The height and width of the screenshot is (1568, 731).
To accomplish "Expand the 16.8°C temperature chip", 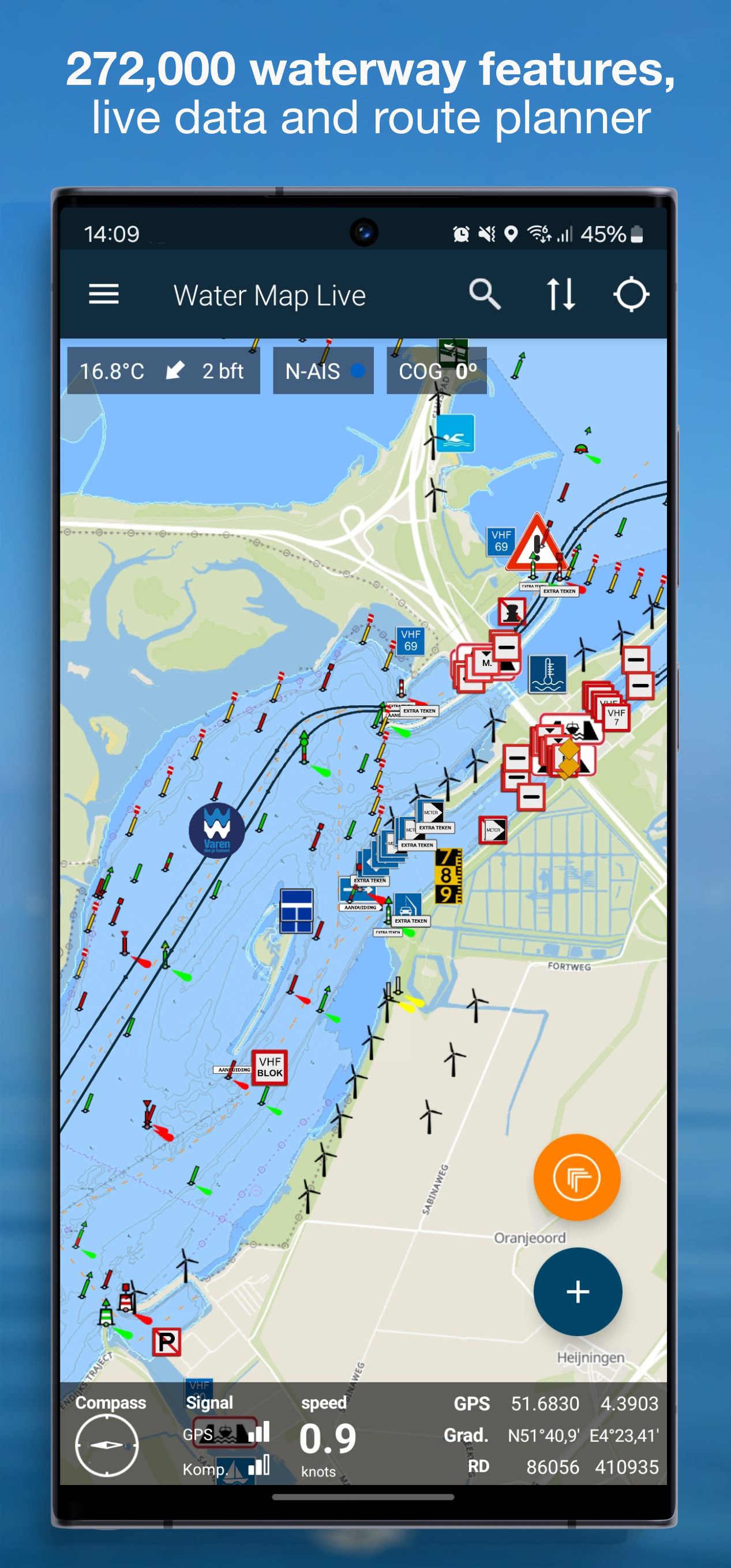I will 113,371.
